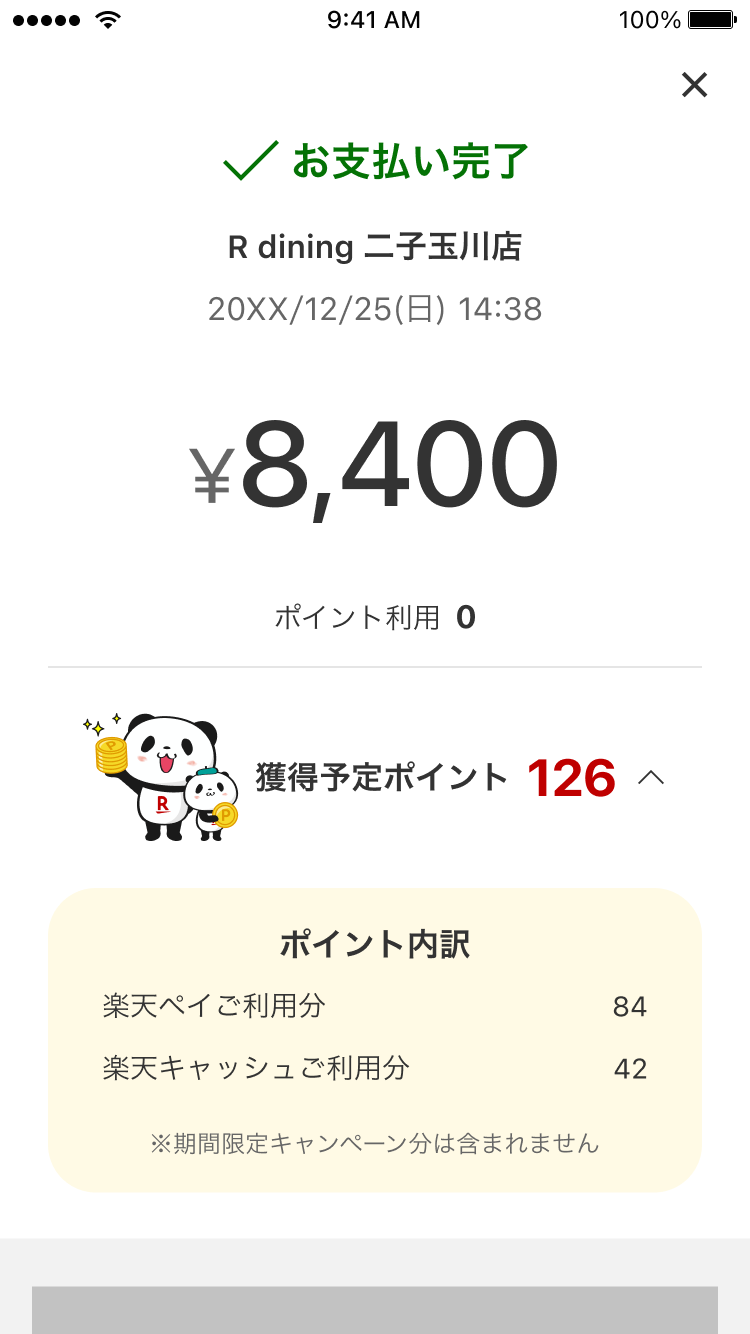Tap the battery icon in status bar

712,17
